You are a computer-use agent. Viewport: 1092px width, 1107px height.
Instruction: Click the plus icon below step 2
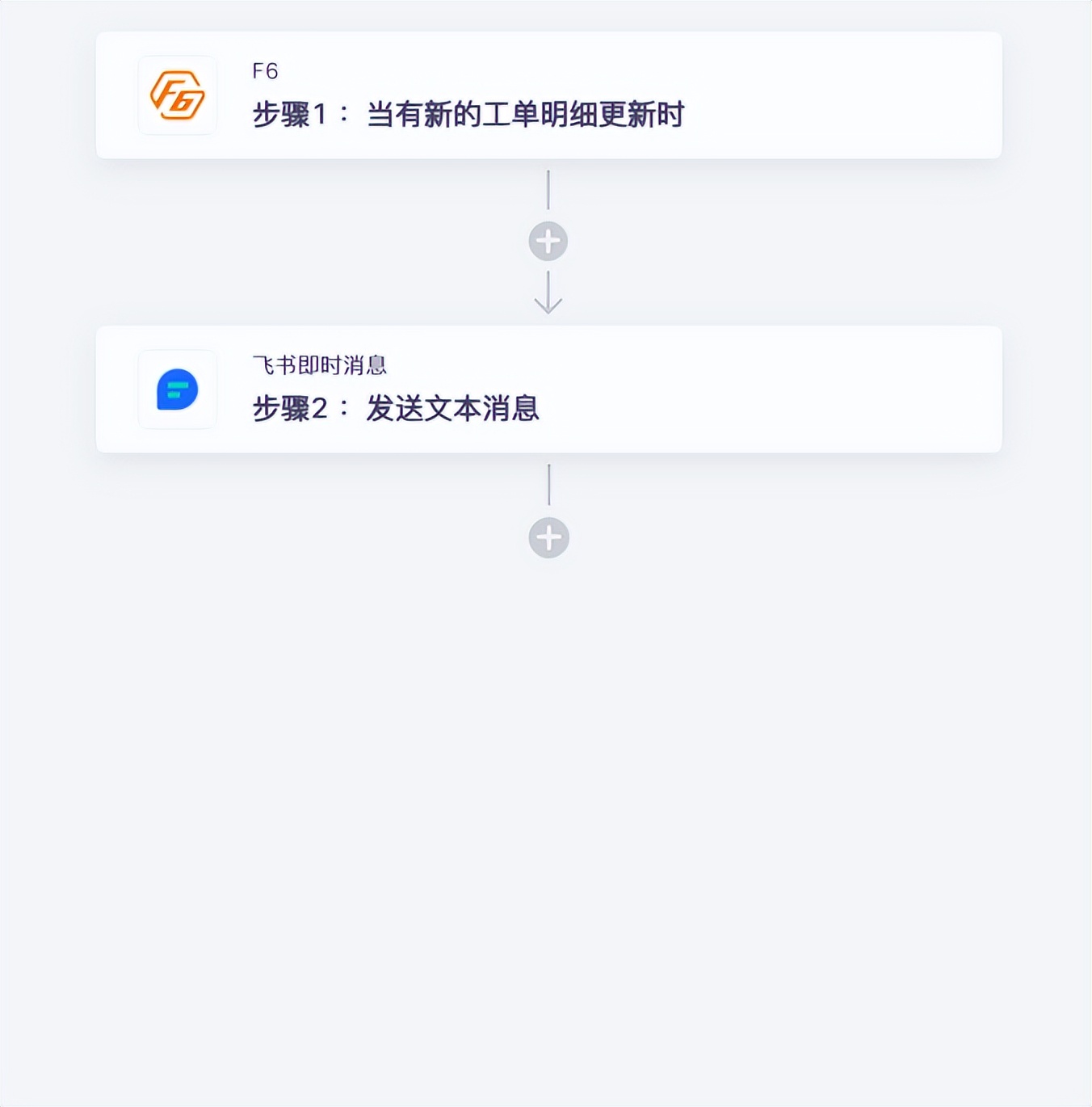(x=548, y=537)
